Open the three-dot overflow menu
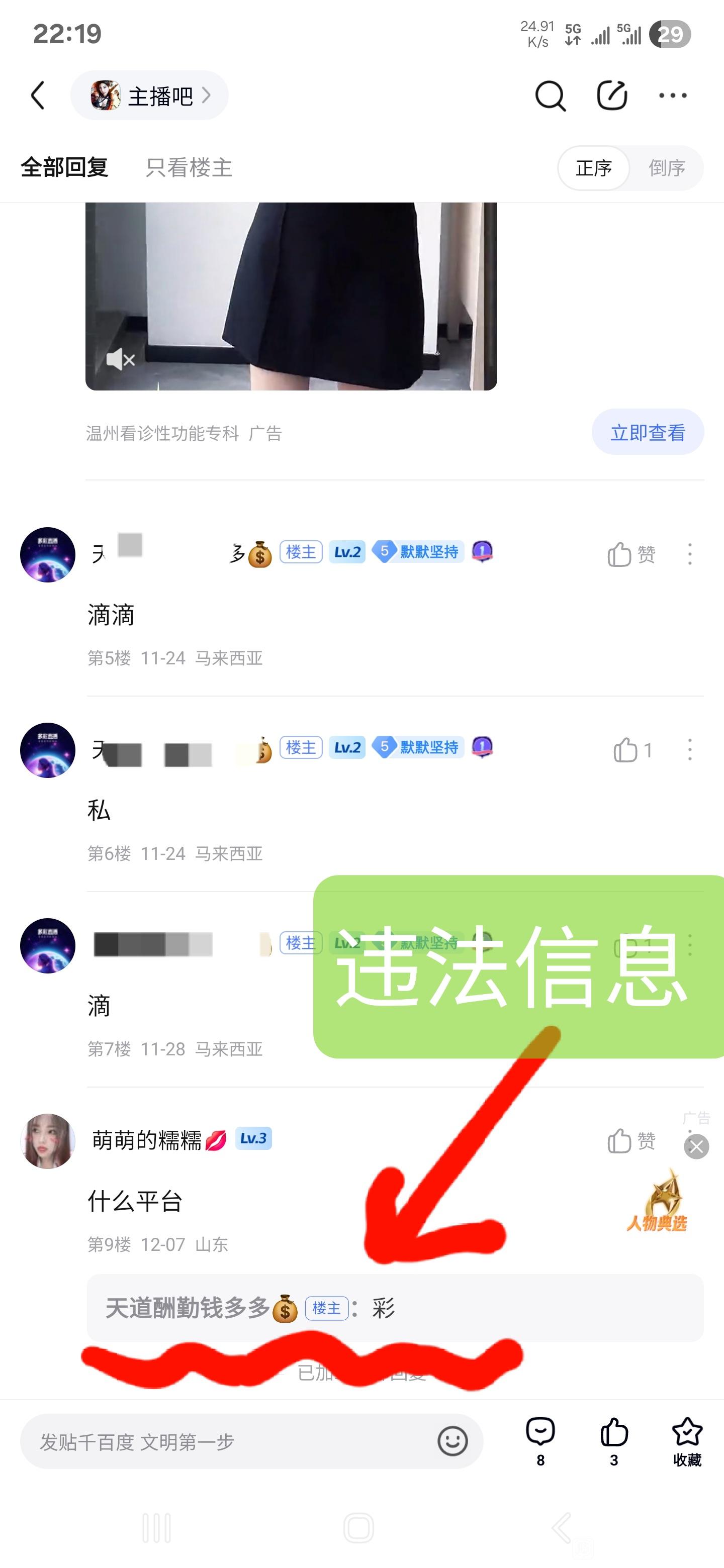 coord(673,95)
